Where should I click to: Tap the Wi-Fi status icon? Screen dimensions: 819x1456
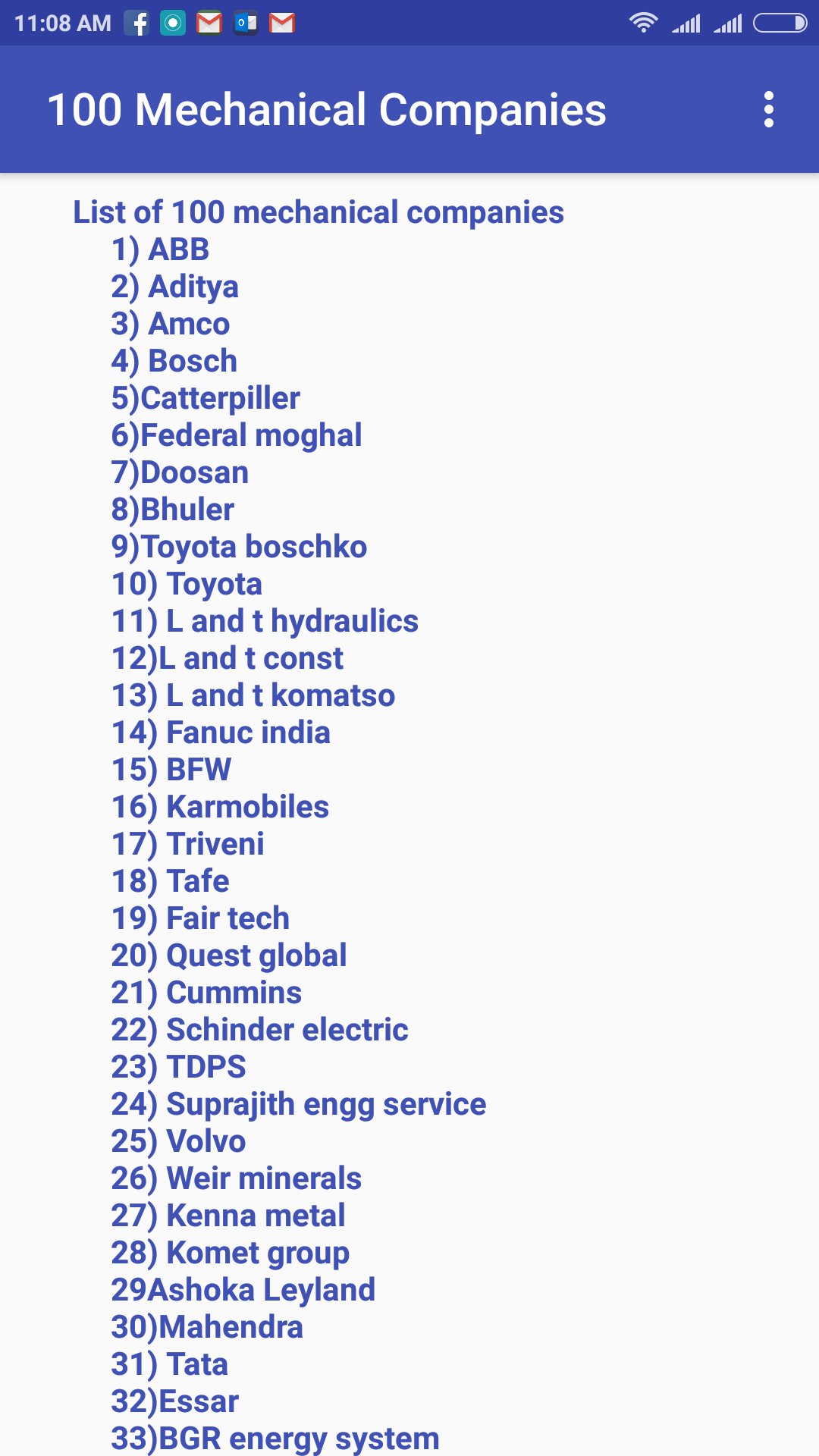coord(644,24)
